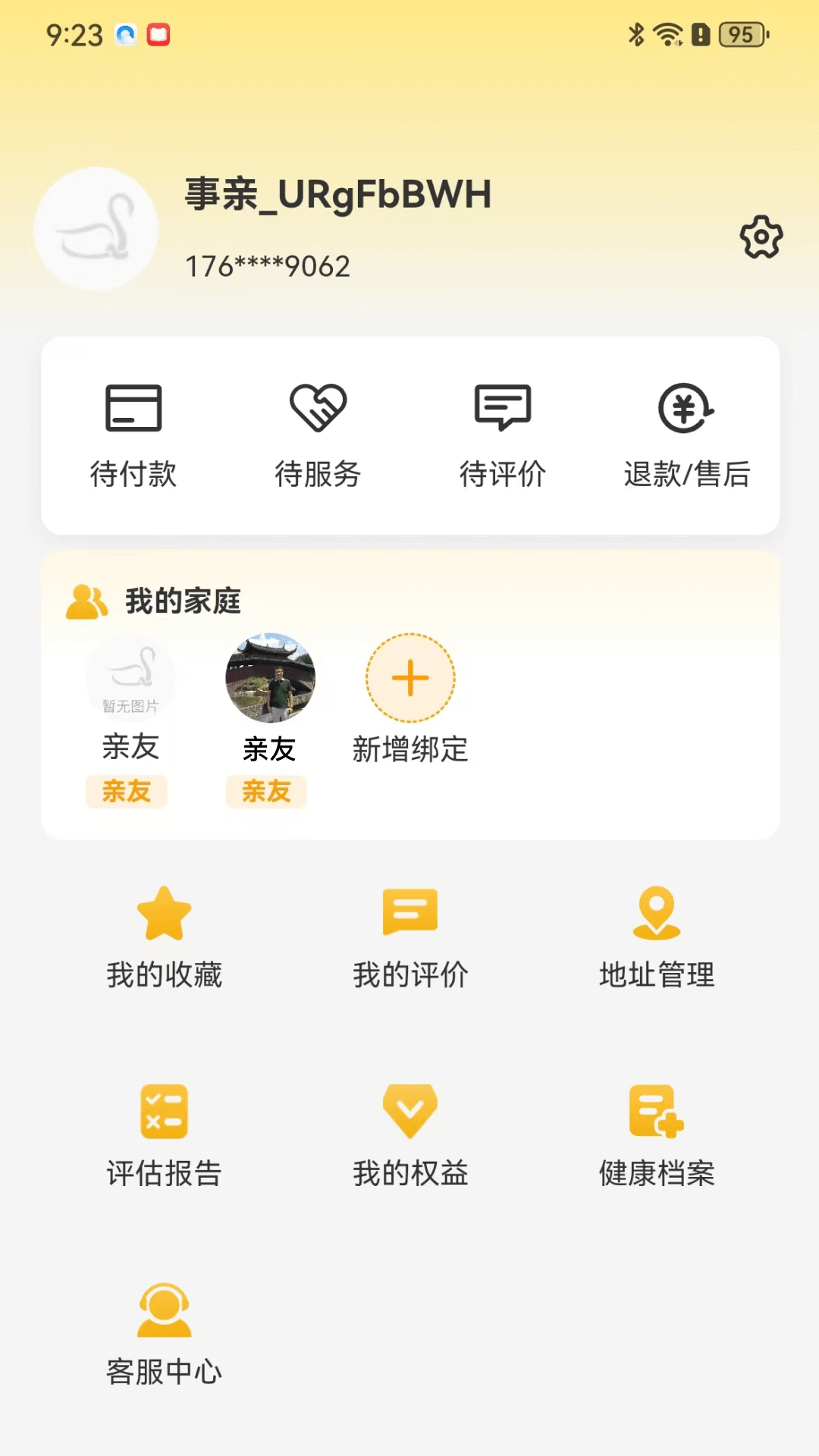Open the 待付款 pending payment icon
This screenshot has width=819, height=1456.
point(133,432)
